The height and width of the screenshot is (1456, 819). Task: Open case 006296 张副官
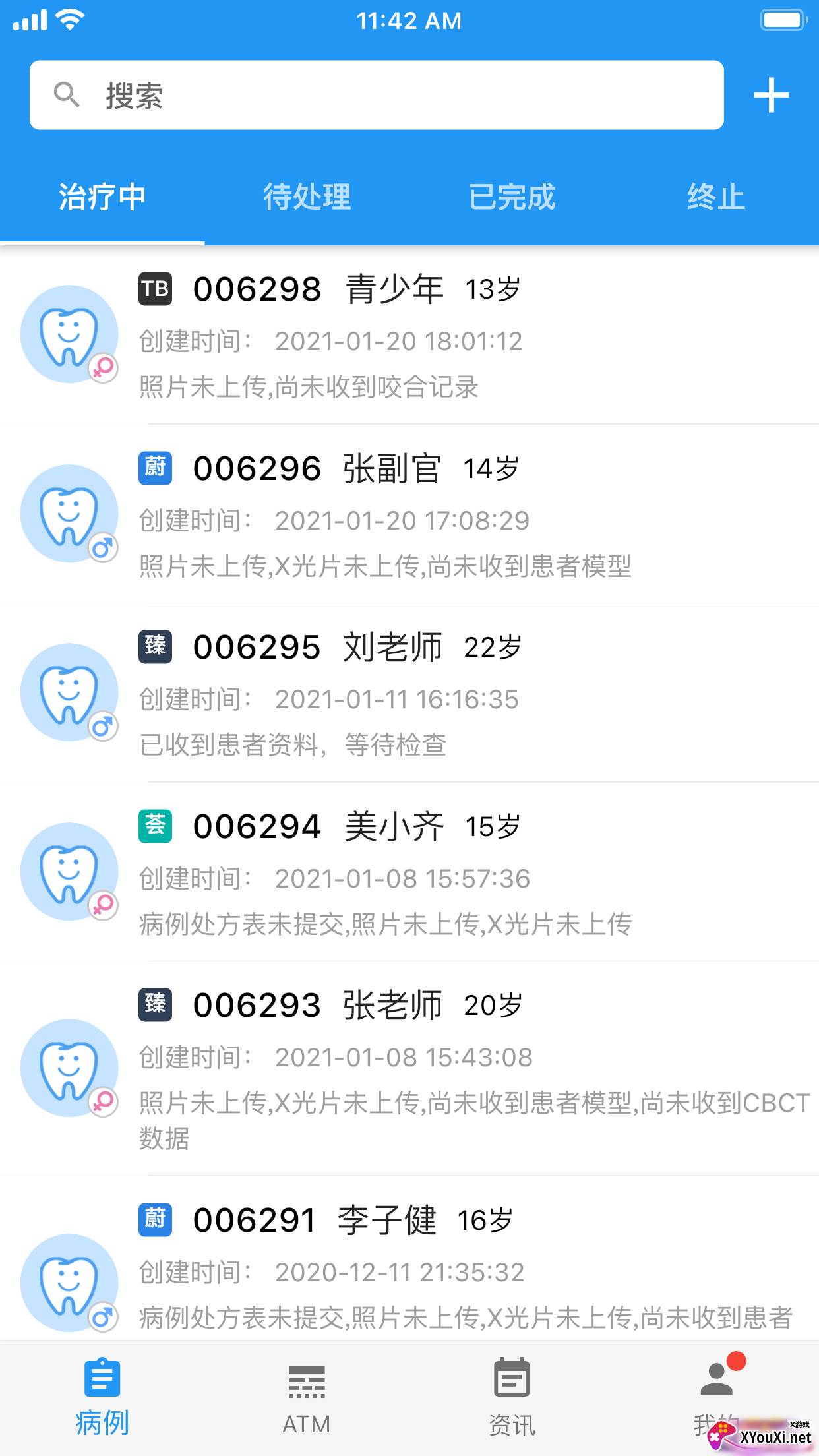(x=409, y=514)
